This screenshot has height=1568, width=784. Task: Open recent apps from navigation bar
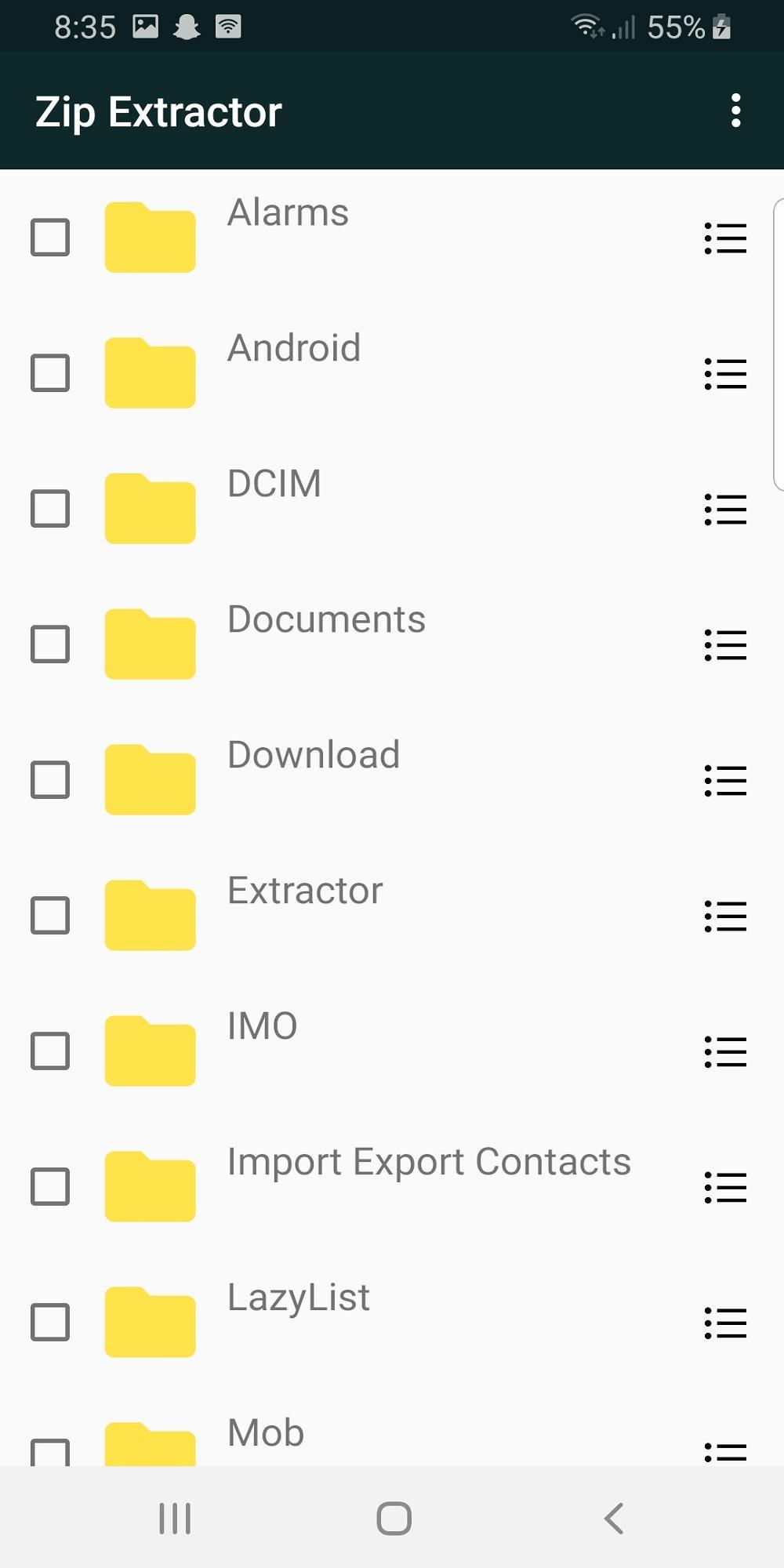174,1519
